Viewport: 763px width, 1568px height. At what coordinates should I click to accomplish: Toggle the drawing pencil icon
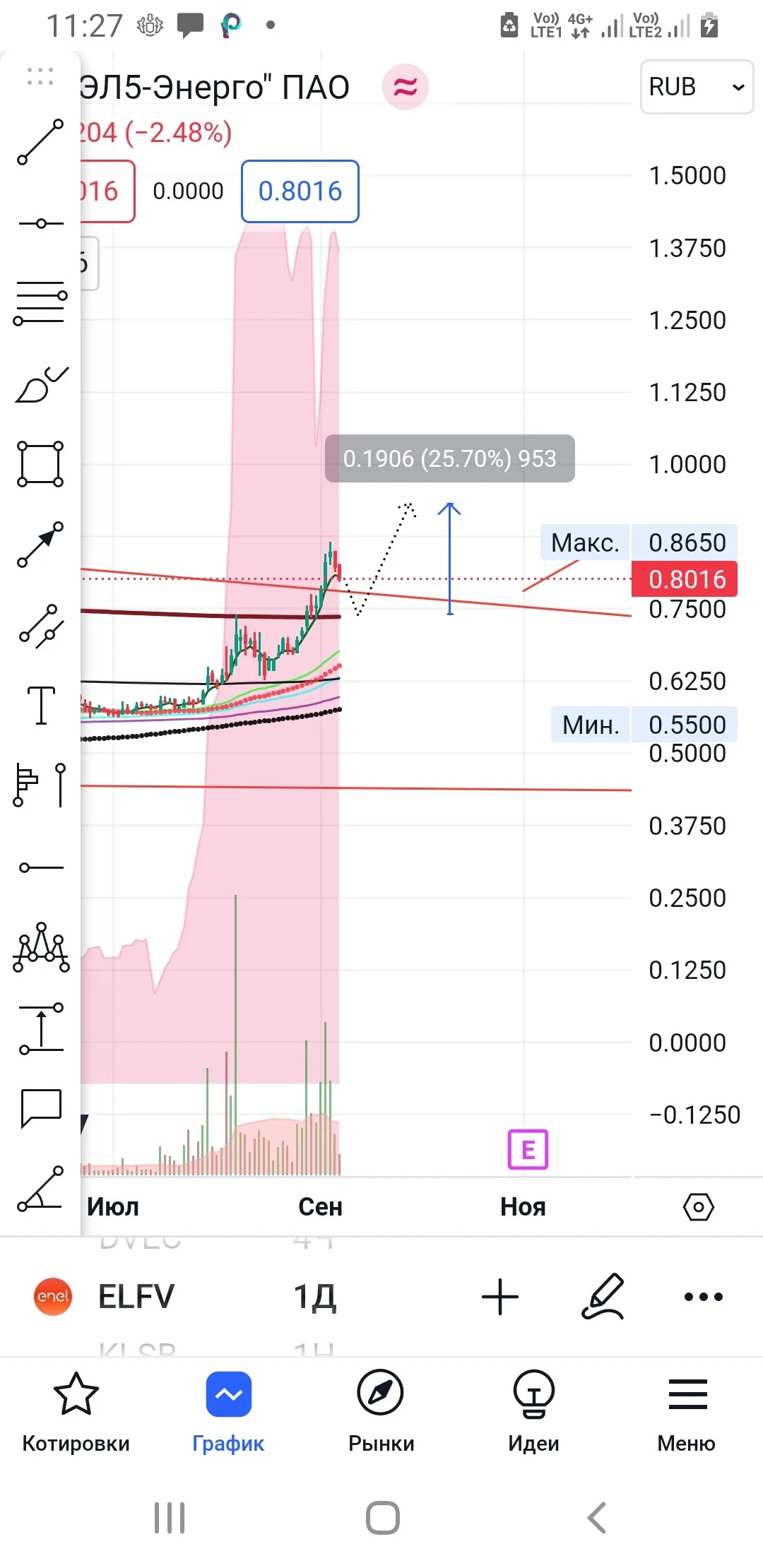pyautogui.click(x=603, y=1296)
